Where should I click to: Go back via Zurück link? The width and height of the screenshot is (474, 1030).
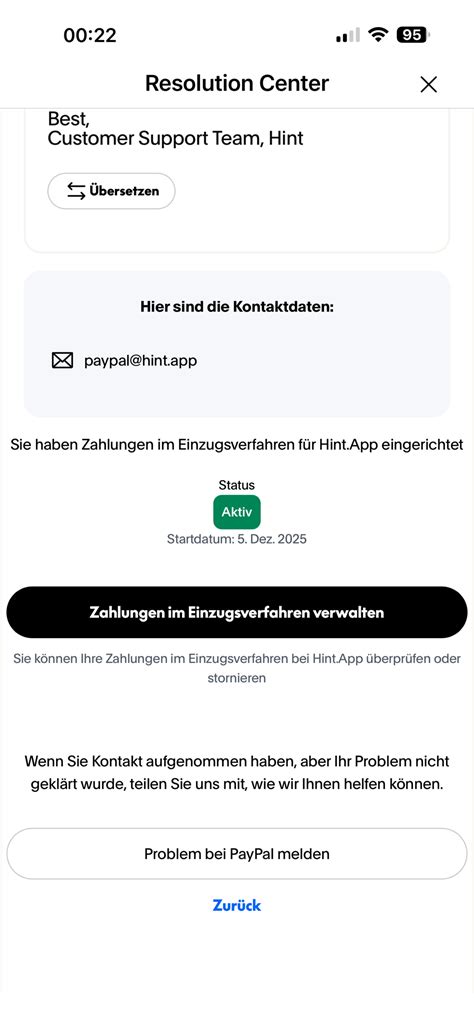(x=237, y=905)
